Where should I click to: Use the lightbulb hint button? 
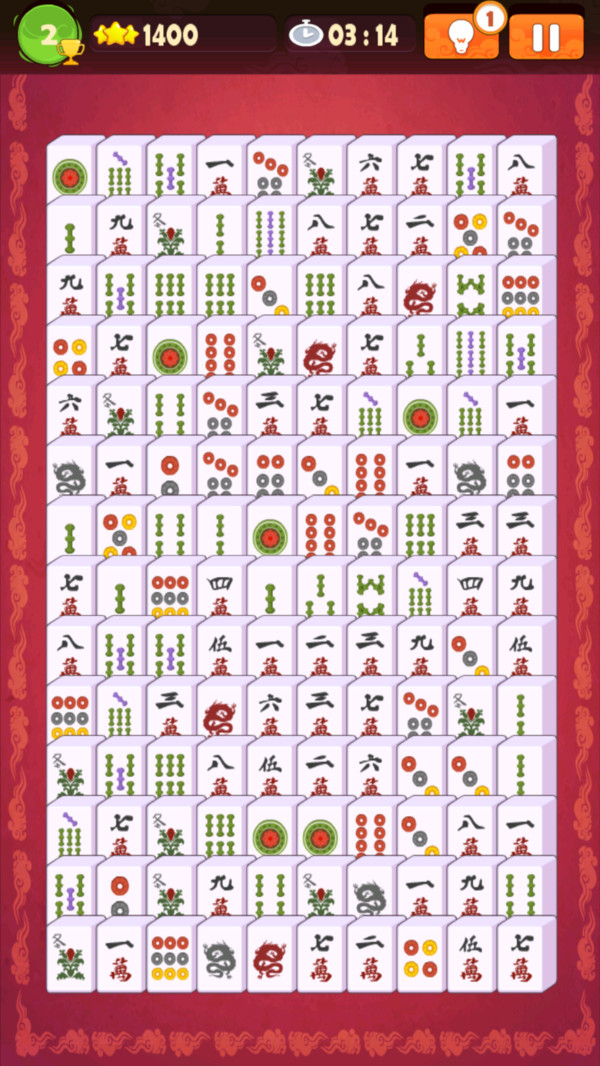[x=459, y=37]
